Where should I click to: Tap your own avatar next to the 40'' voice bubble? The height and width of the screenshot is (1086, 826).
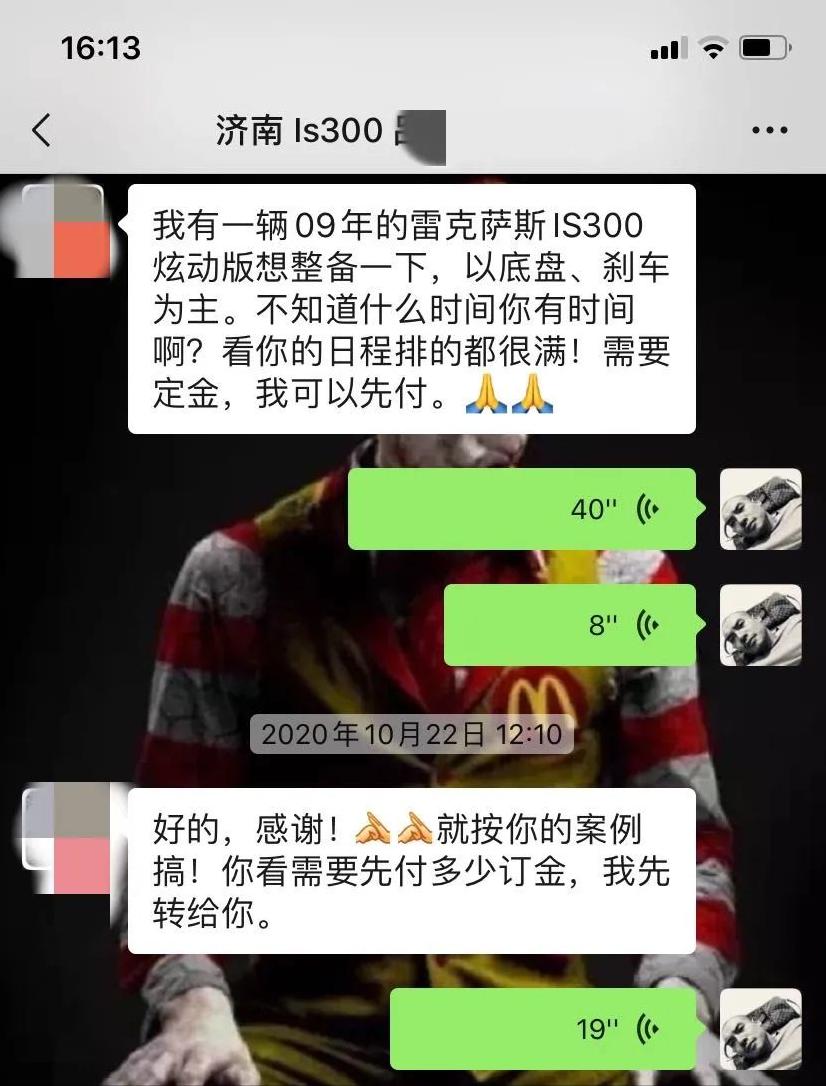click(760, 508)
